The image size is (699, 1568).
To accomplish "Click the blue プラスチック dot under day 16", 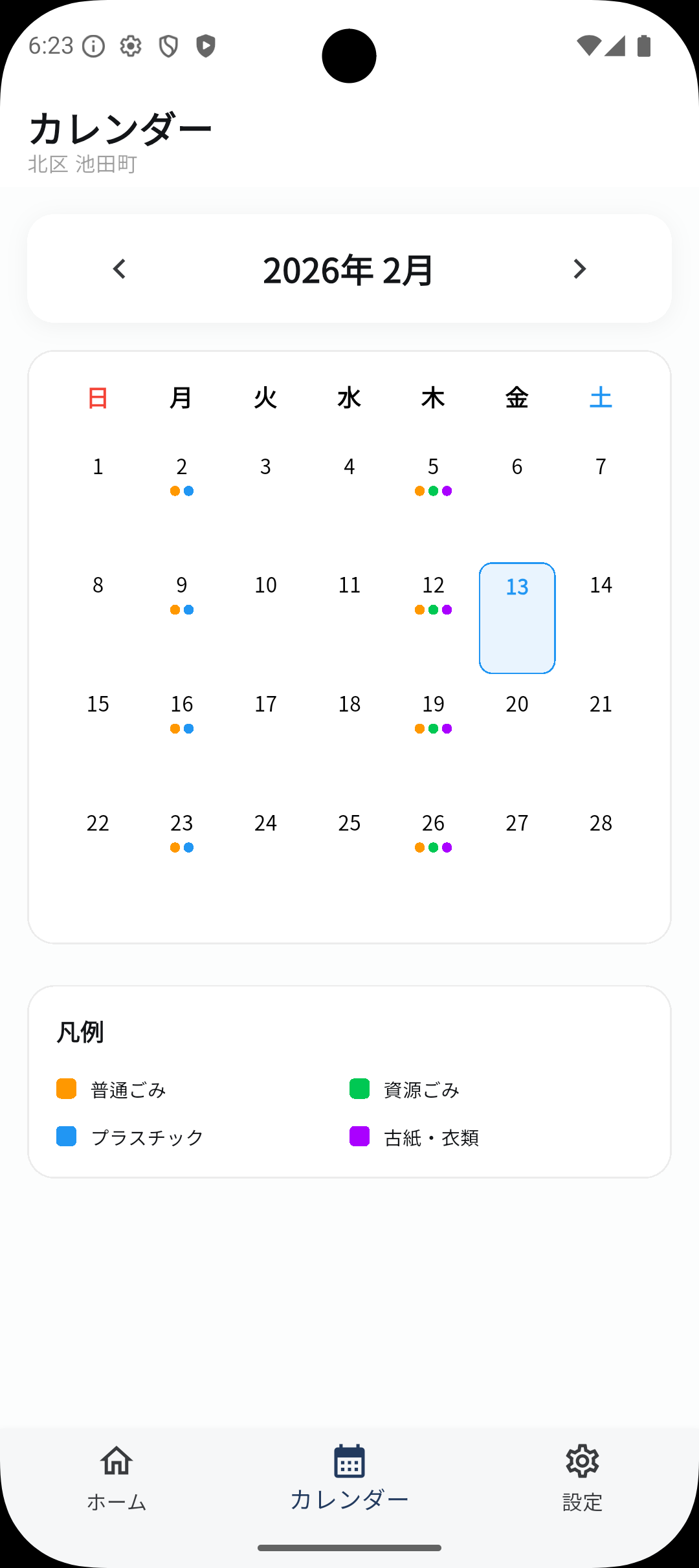I will [x=188, y=728].
